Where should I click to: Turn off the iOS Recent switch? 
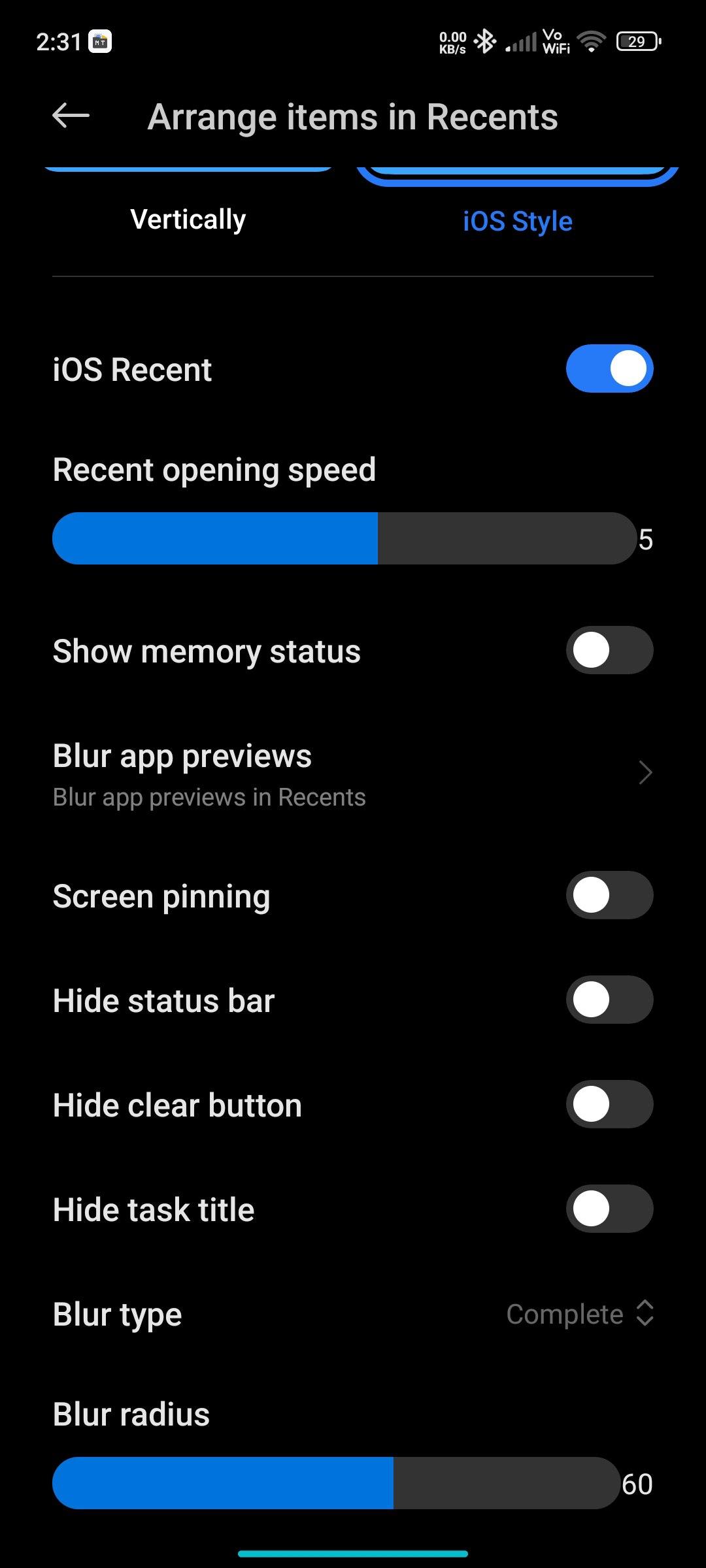click(609, 368)
